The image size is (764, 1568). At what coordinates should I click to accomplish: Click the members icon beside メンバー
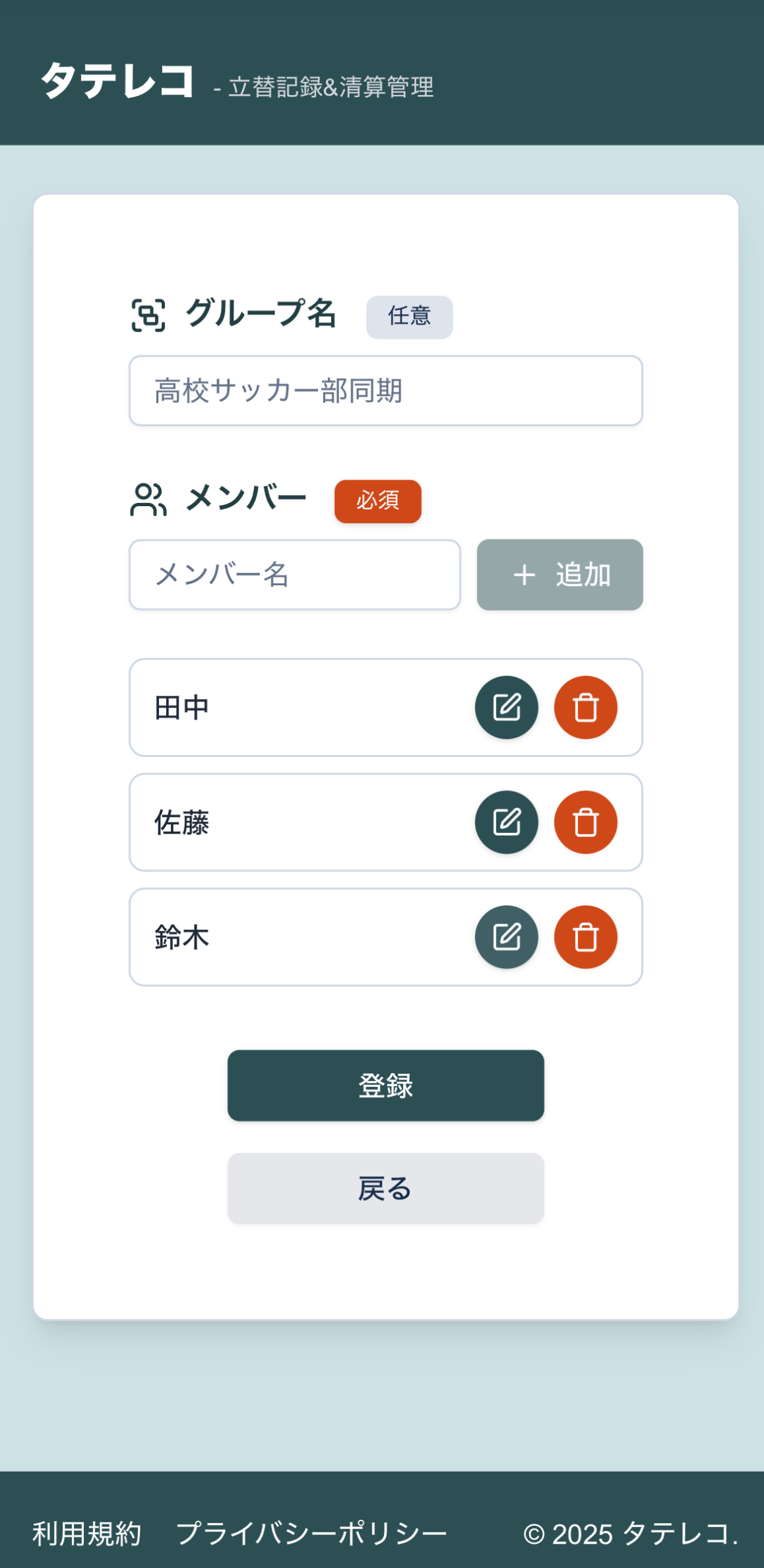pos(149,500)
